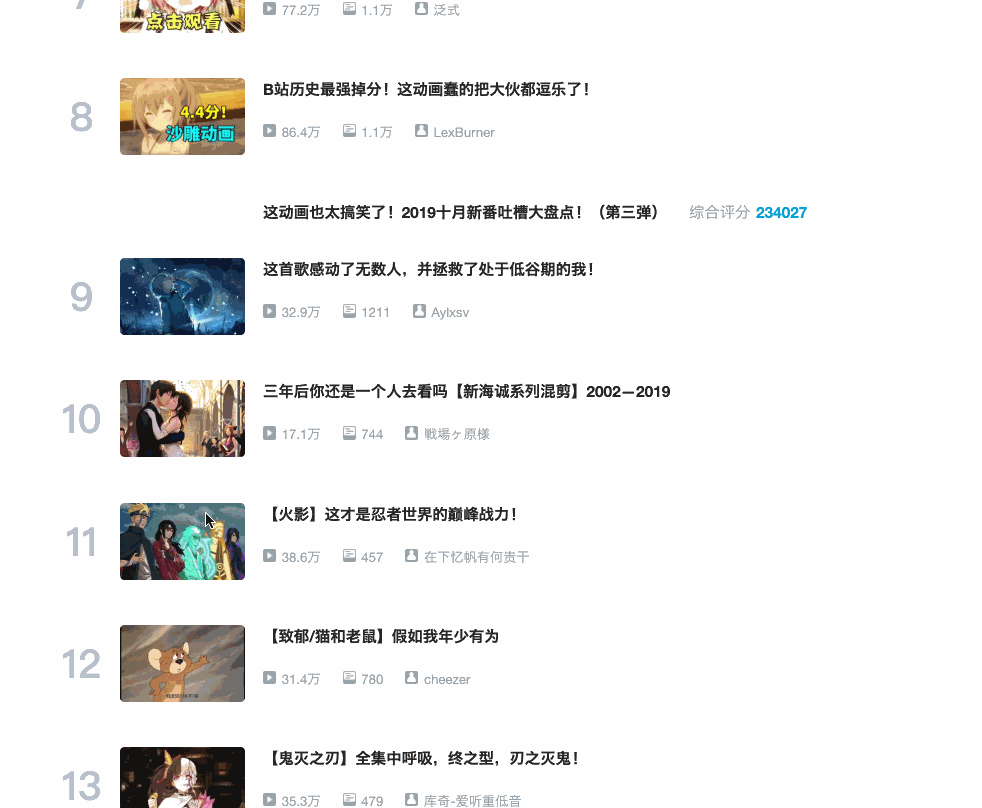Visit uploader 库奇-爱听重低音's page
Image resolution: width=982 pixels, height=808 pixels.
(x=472, y=801)
